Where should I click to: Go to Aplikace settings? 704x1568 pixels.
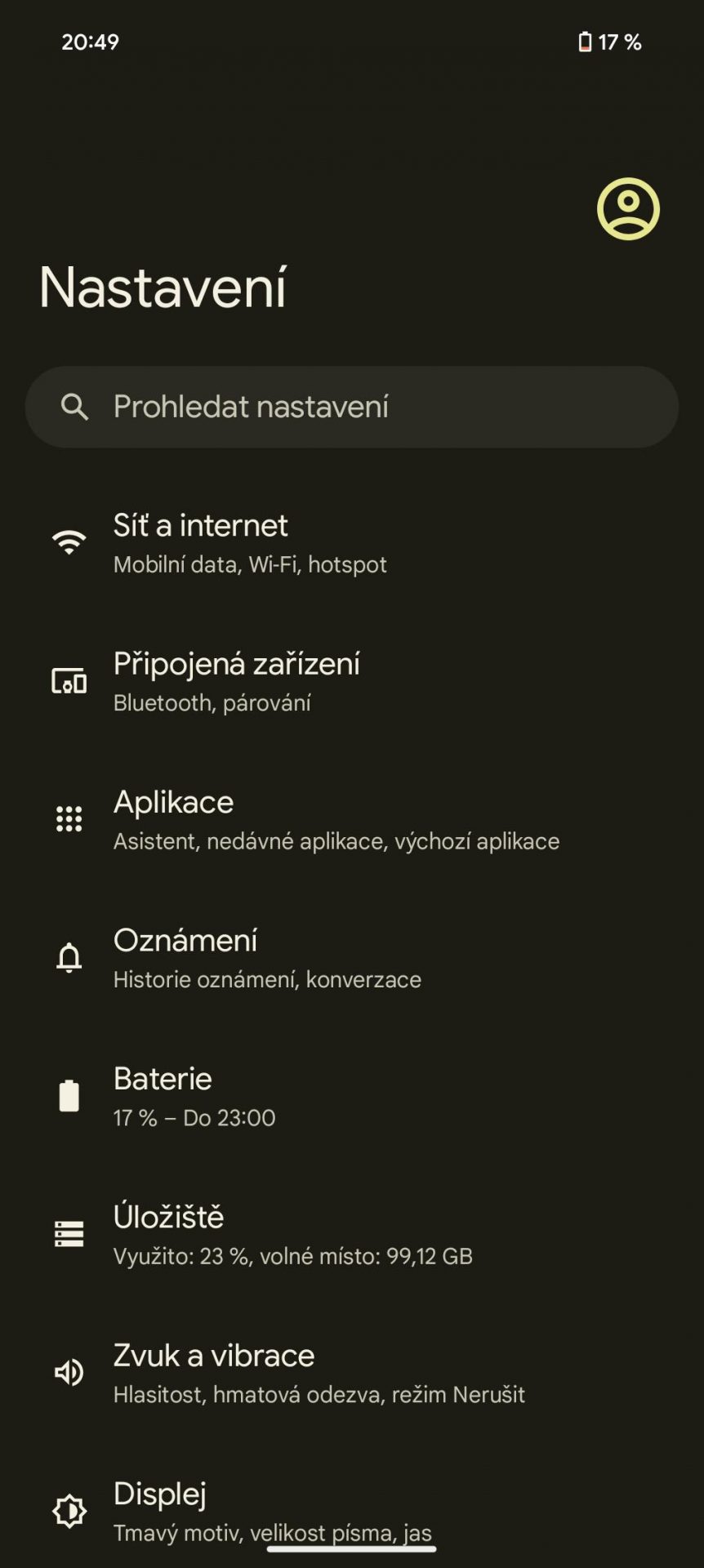tap(352, 819)
